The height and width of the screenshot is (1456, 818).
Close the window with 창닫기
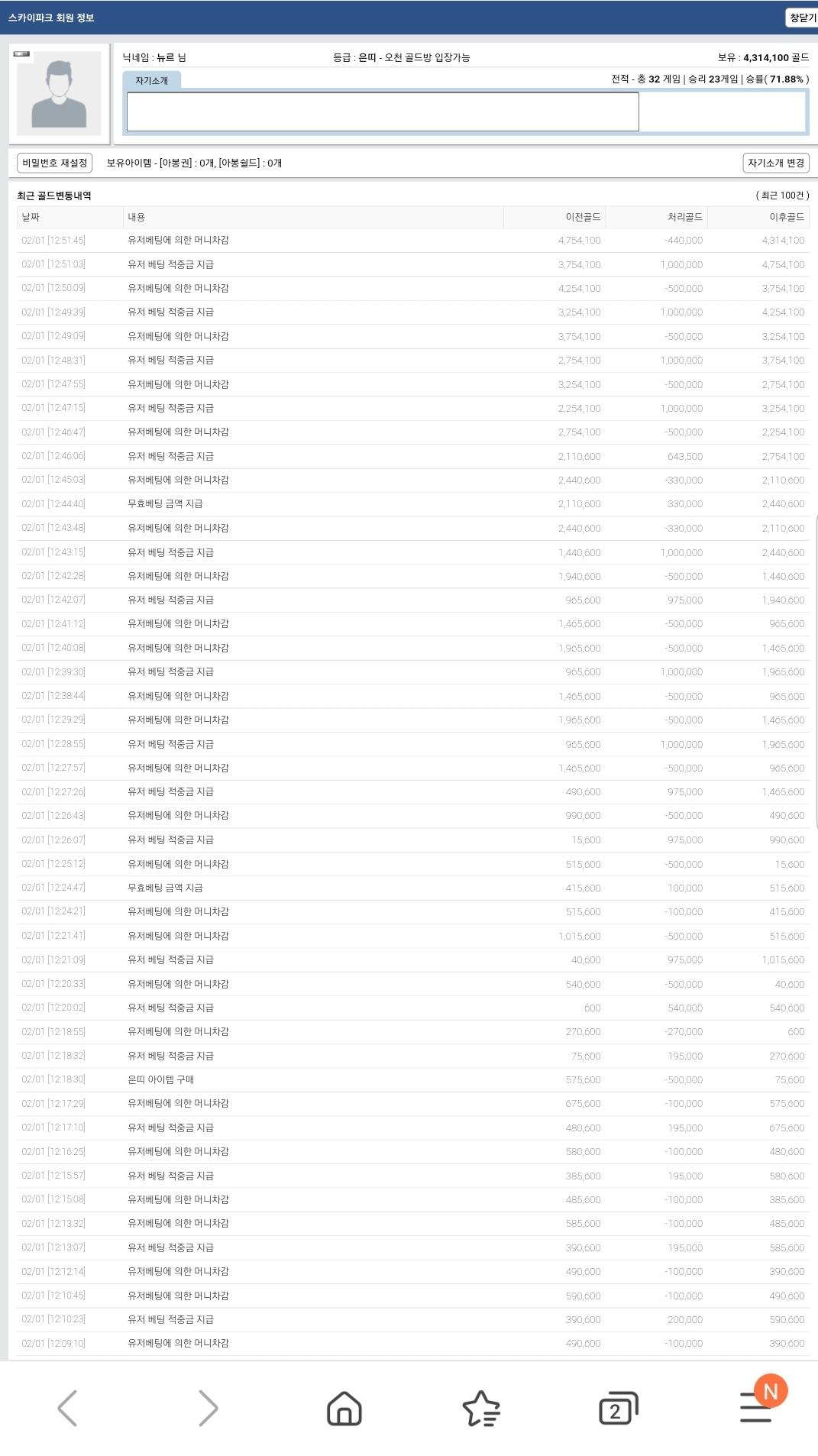tap(802, 18)
